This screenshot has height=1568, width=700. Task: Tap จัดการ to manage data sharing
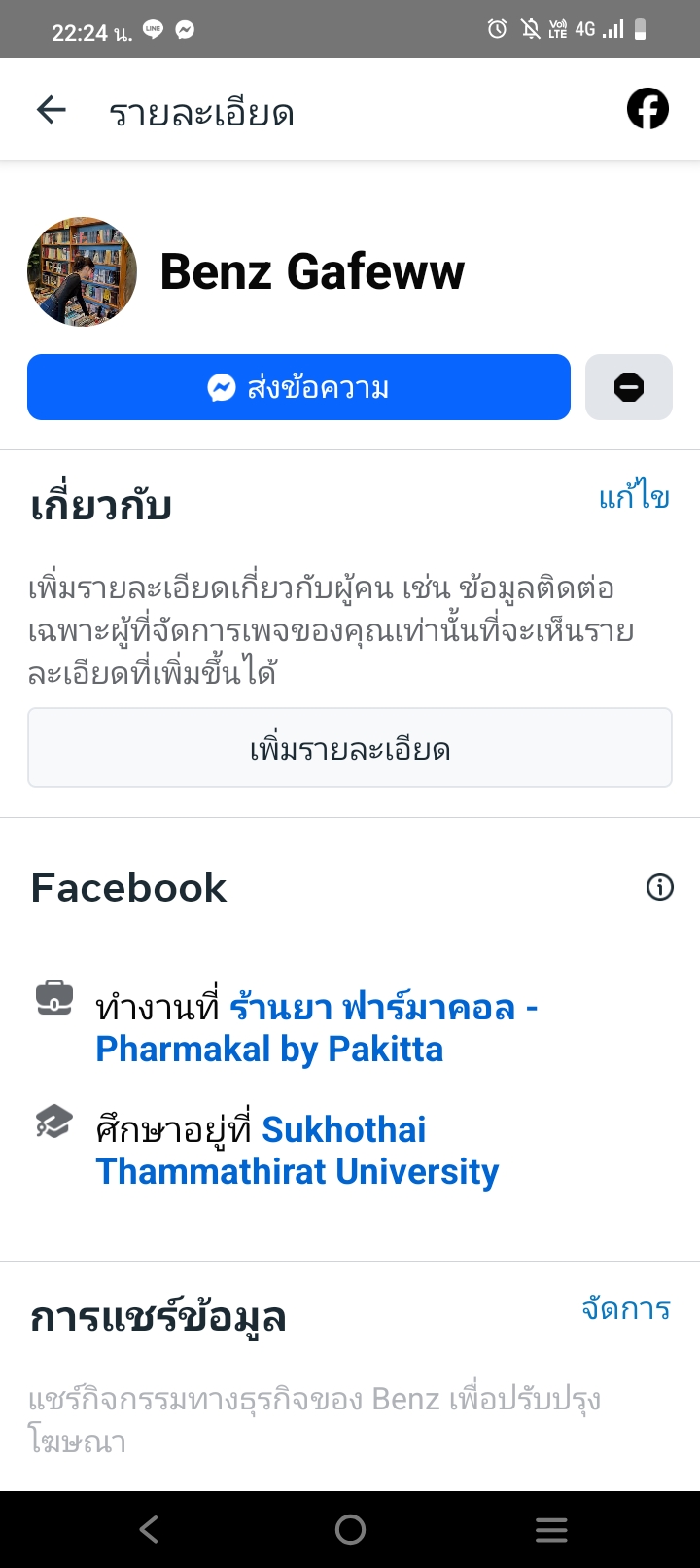pyautogui.click(x=625, y=1309)
